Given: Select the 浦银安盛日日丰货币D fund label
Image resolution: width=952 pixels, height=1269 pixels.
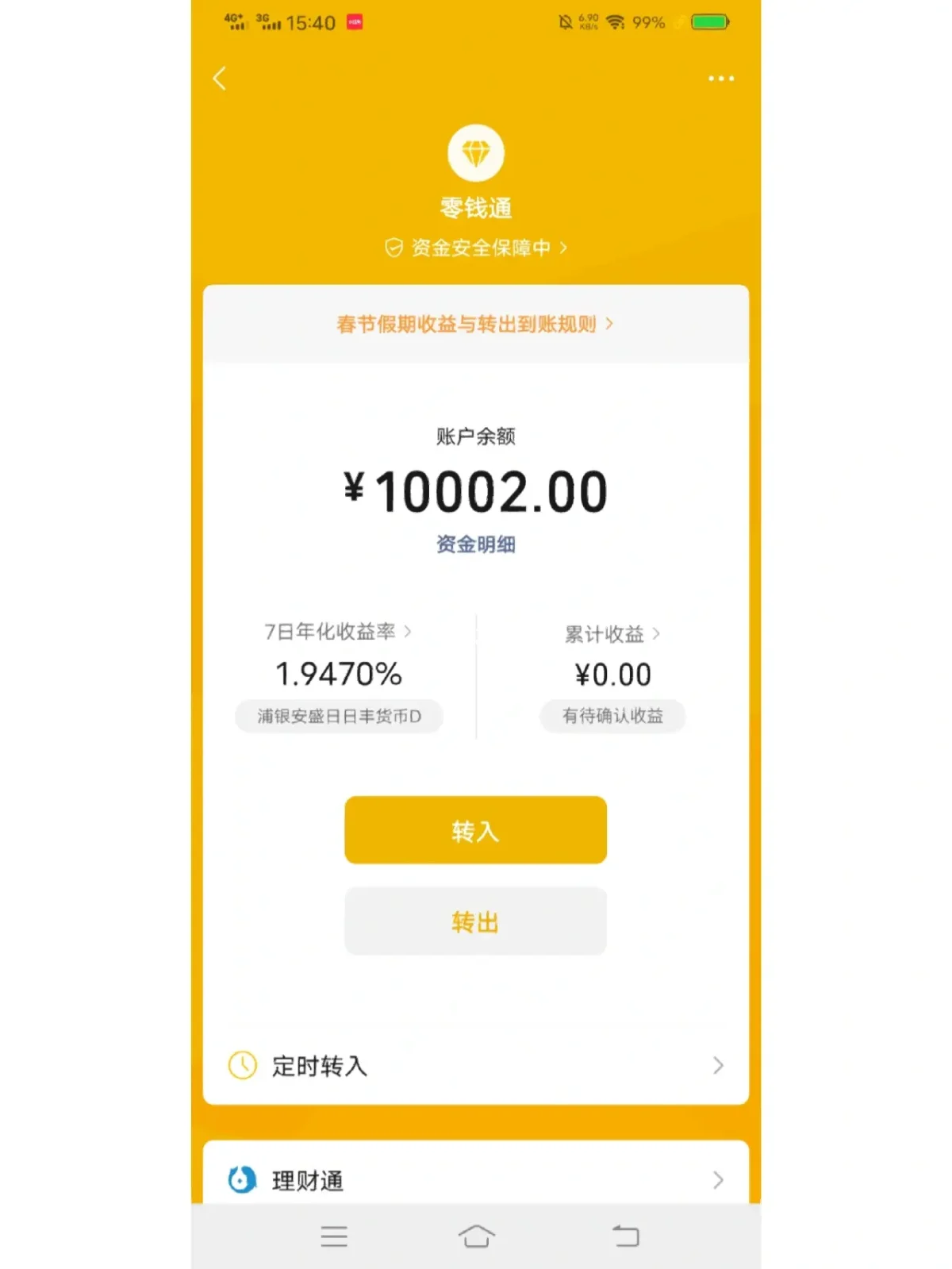Looking at the screenshot, I should 339,716.
